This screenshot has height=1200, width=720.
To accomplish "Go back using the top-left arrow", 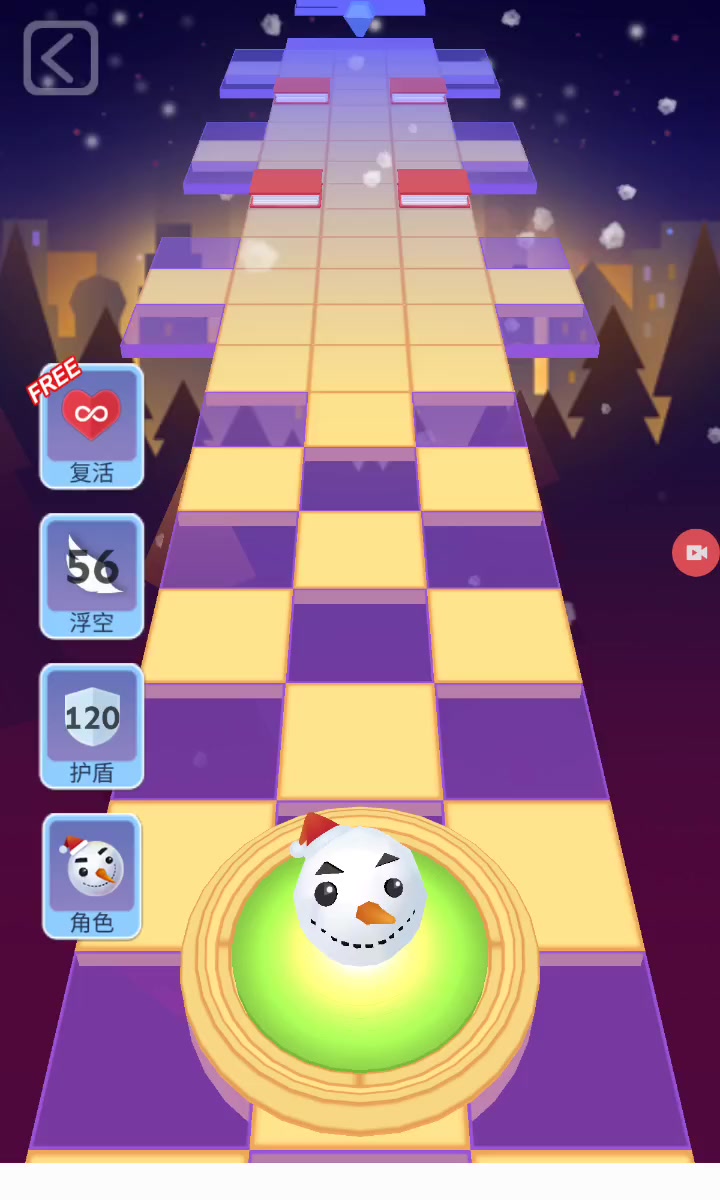I will click(x=60, y=58).
